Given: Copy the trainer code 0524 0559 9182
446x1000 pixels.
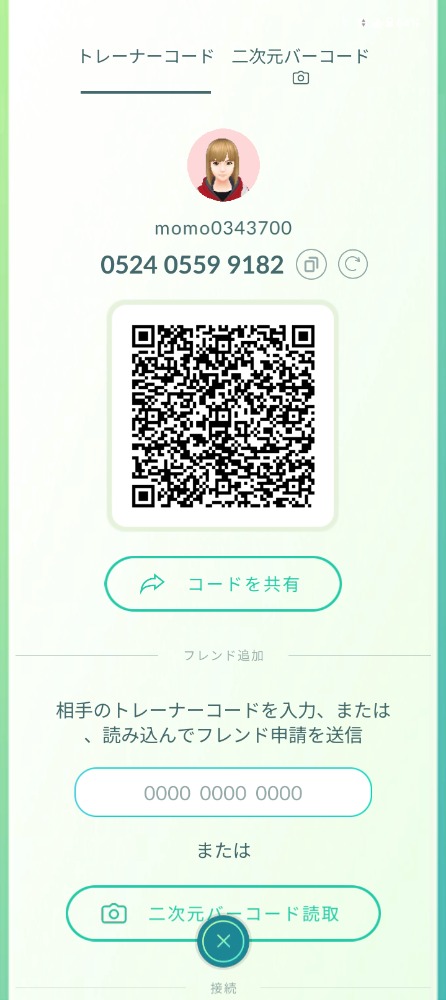Looking at the screenshot, I should tap(311, 265).
